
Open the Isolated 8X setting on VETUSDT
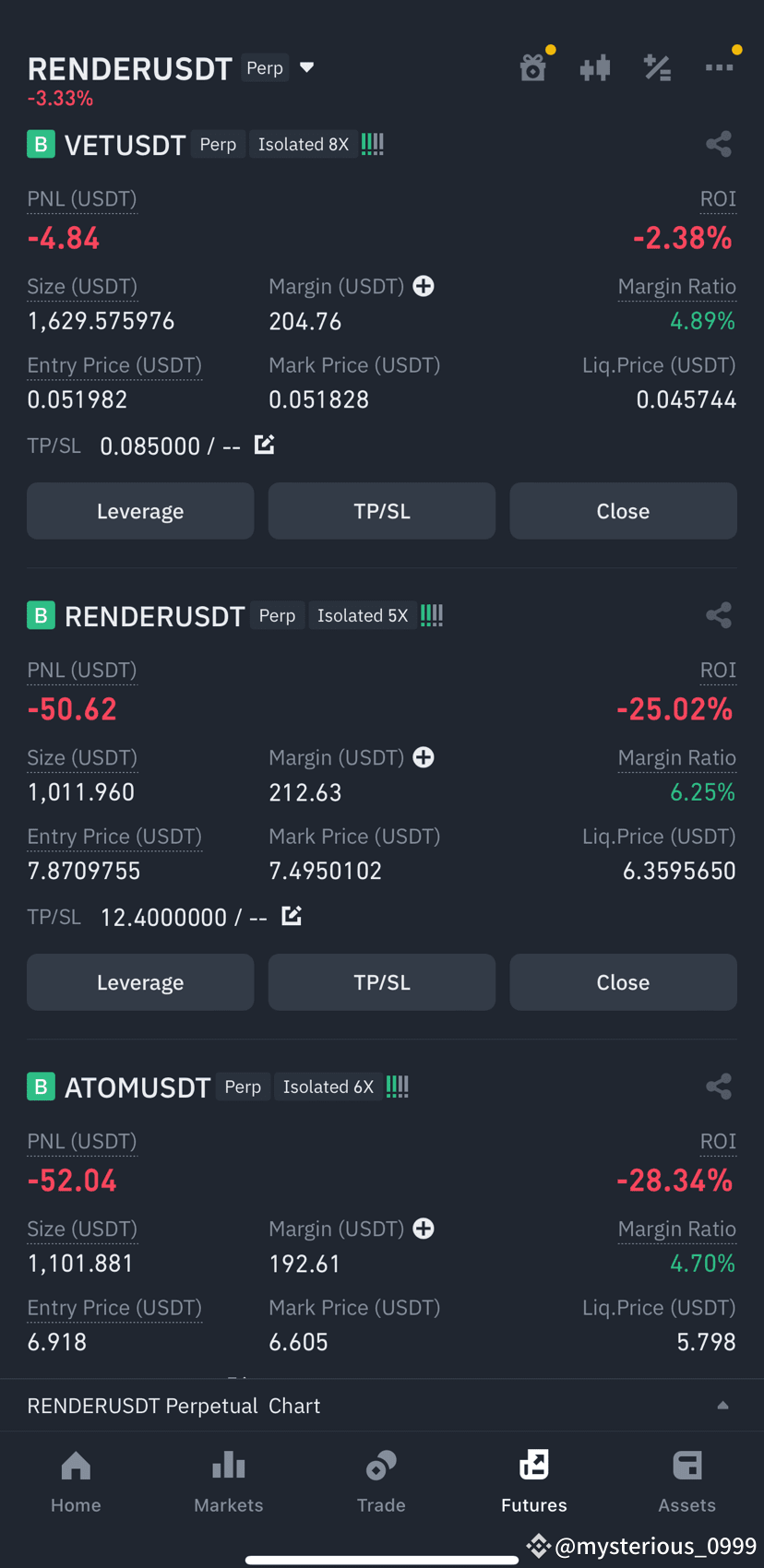tap(304, 144)
